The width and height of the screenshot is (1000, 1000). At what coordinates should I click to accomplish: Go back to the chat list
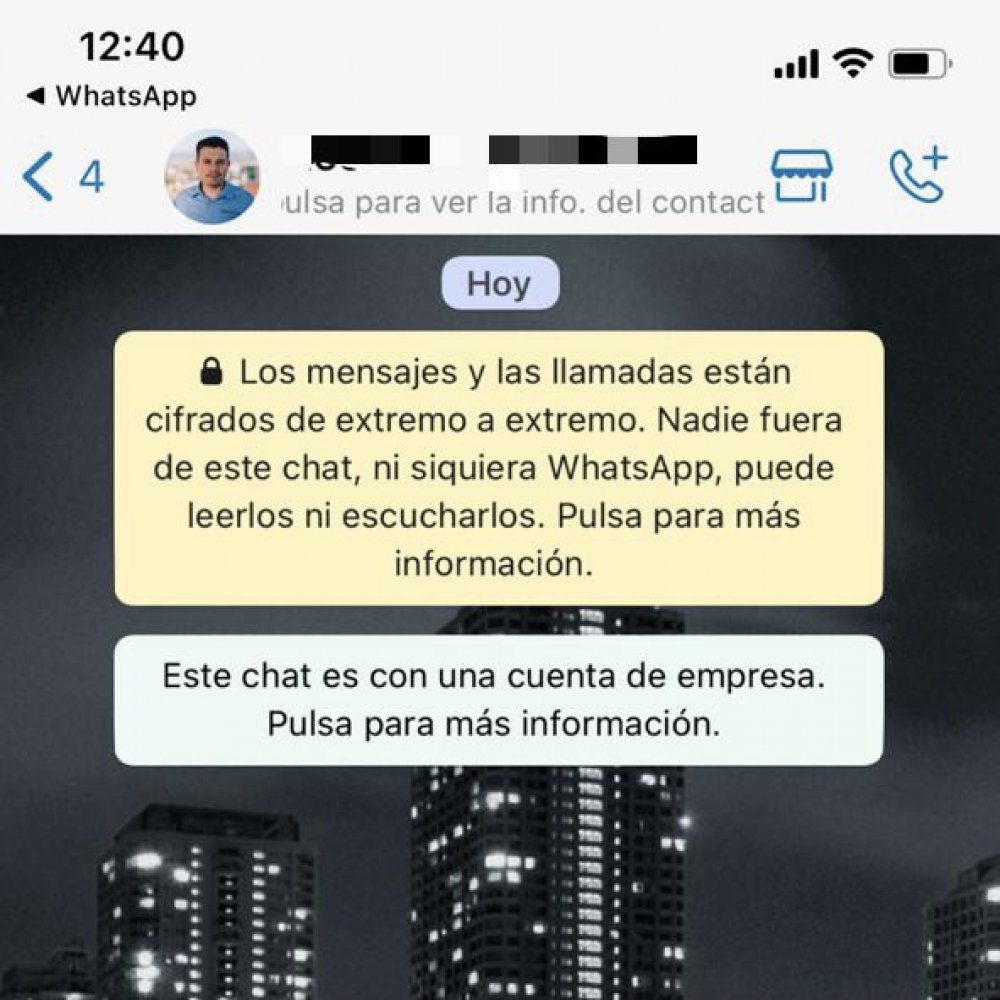[60, 178]
